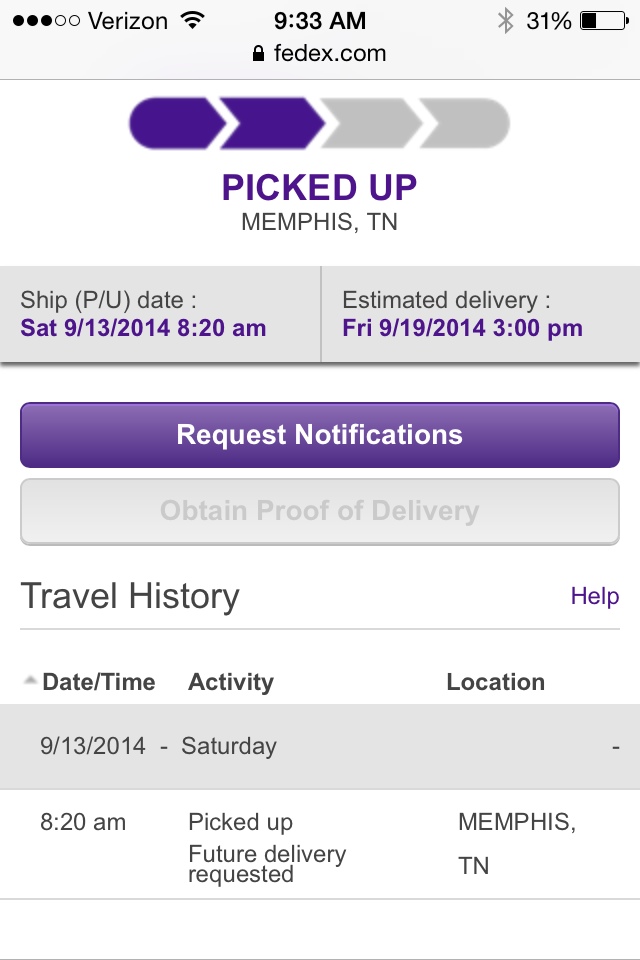640x960 pixels.
Task: Tap the Request Notifications button
Action: (x=320, y=435)
